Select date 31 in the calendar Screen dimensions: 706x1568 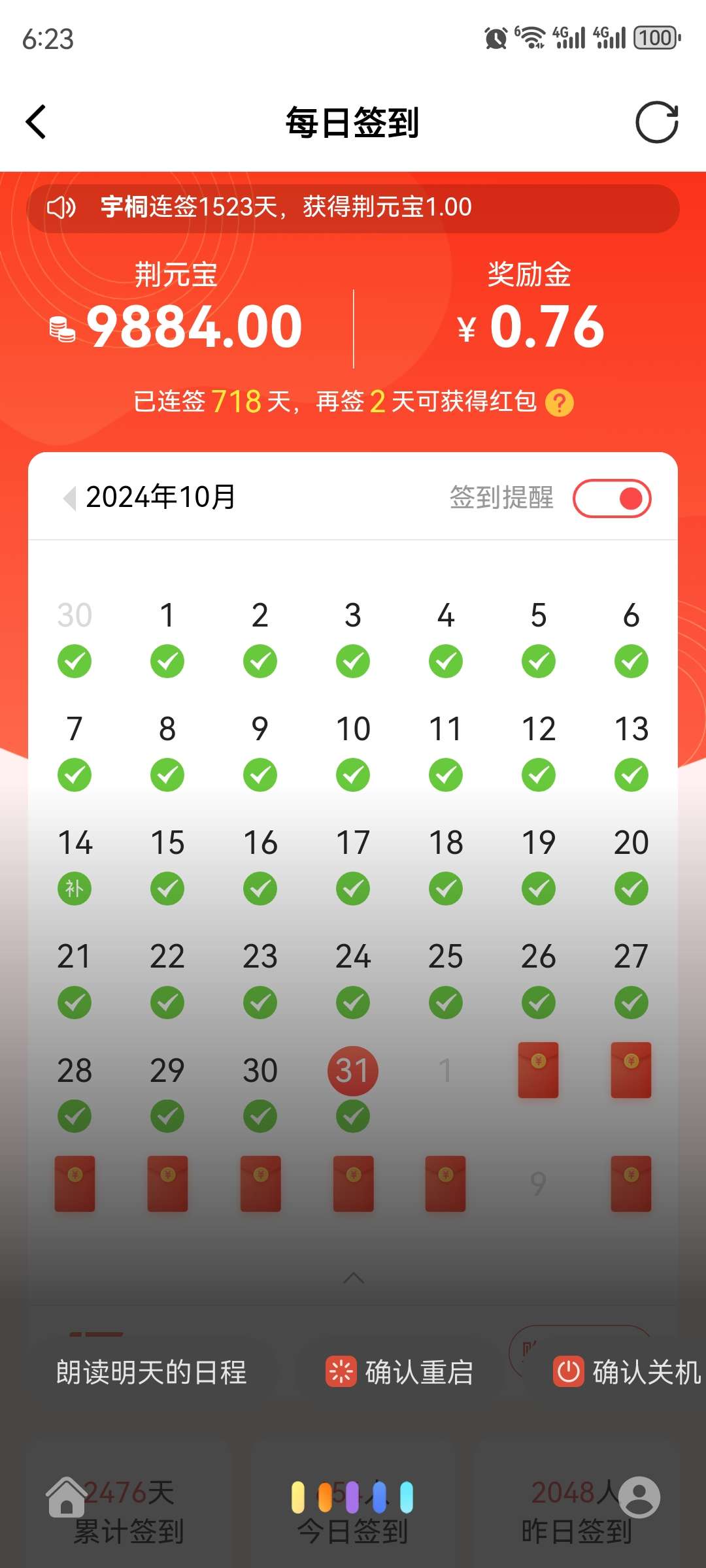coord(352,1071)
